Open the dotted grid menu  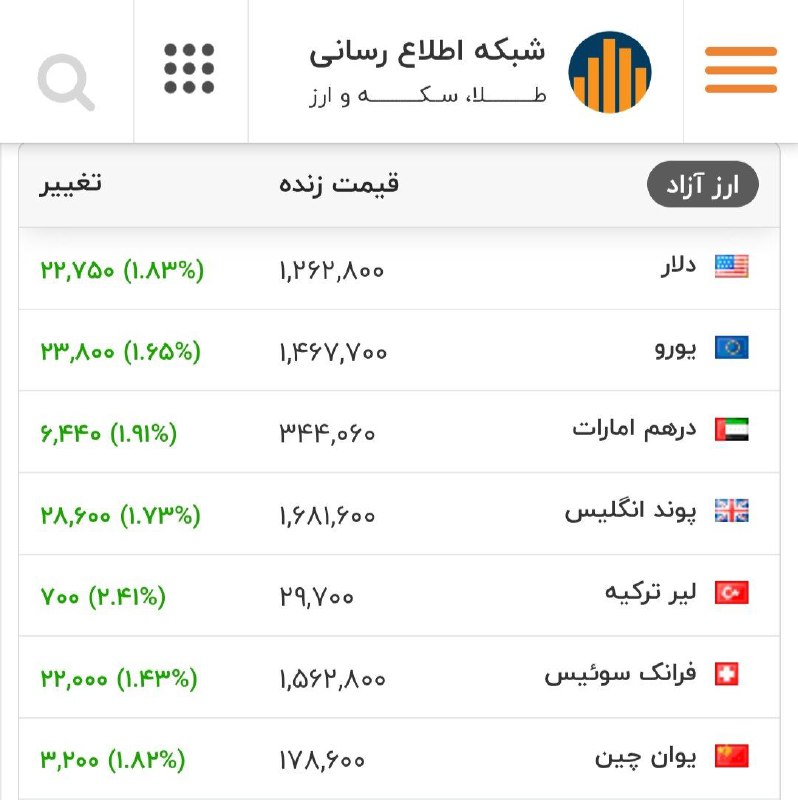[190, 69]
